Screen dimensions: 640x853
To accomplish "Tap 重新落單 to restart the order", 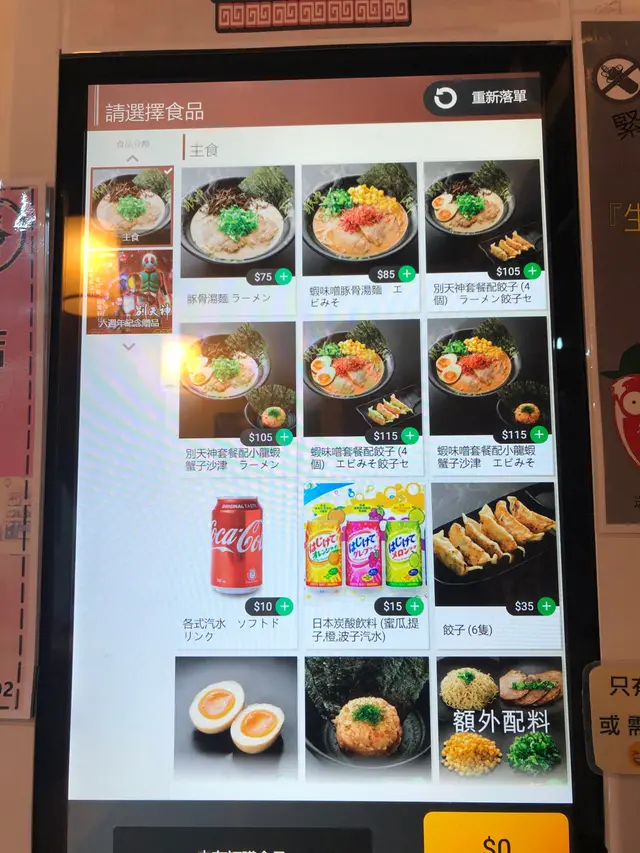I will (482, 98).
